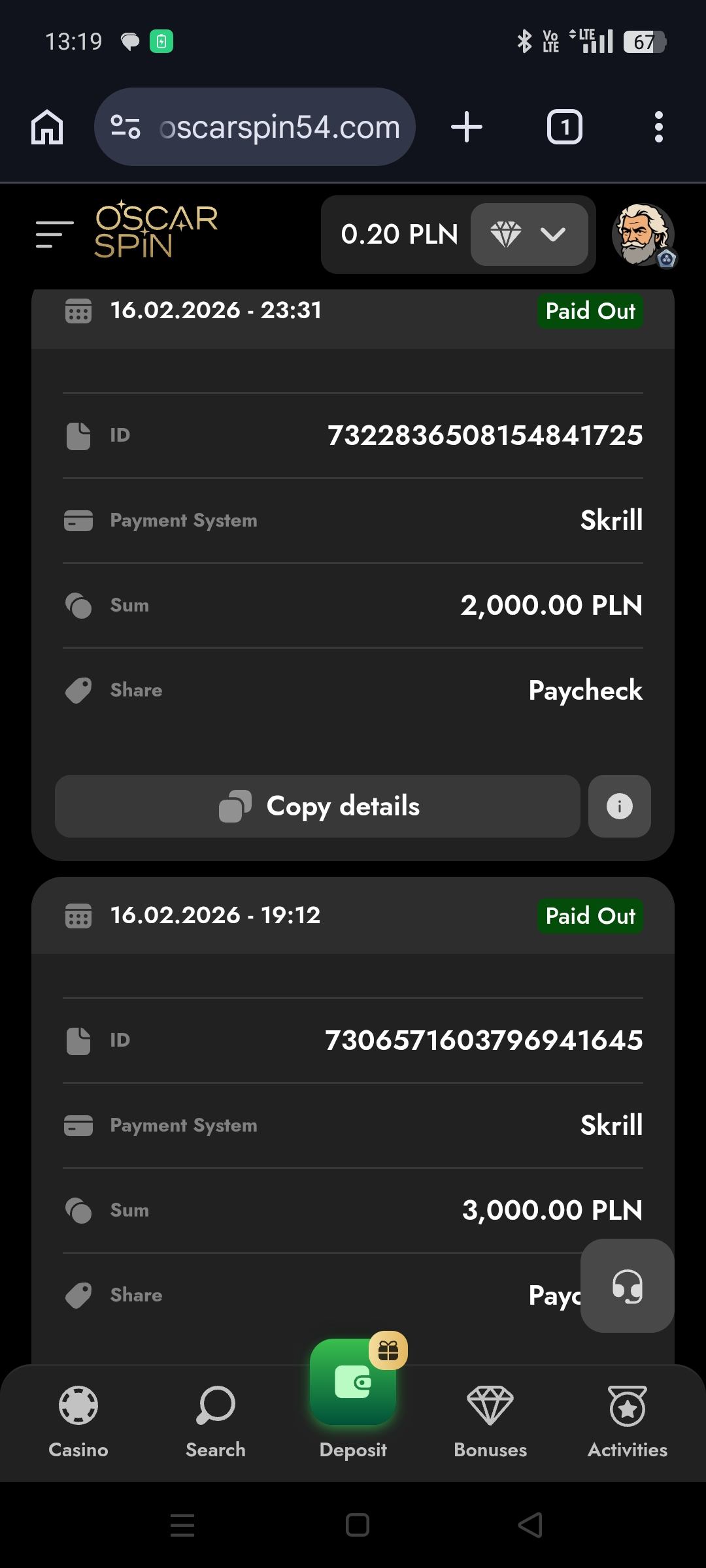This screenshot has width=706, height=1568.
Task: Expand the balance wallet dropdown
Action: (x=529, y=234)
